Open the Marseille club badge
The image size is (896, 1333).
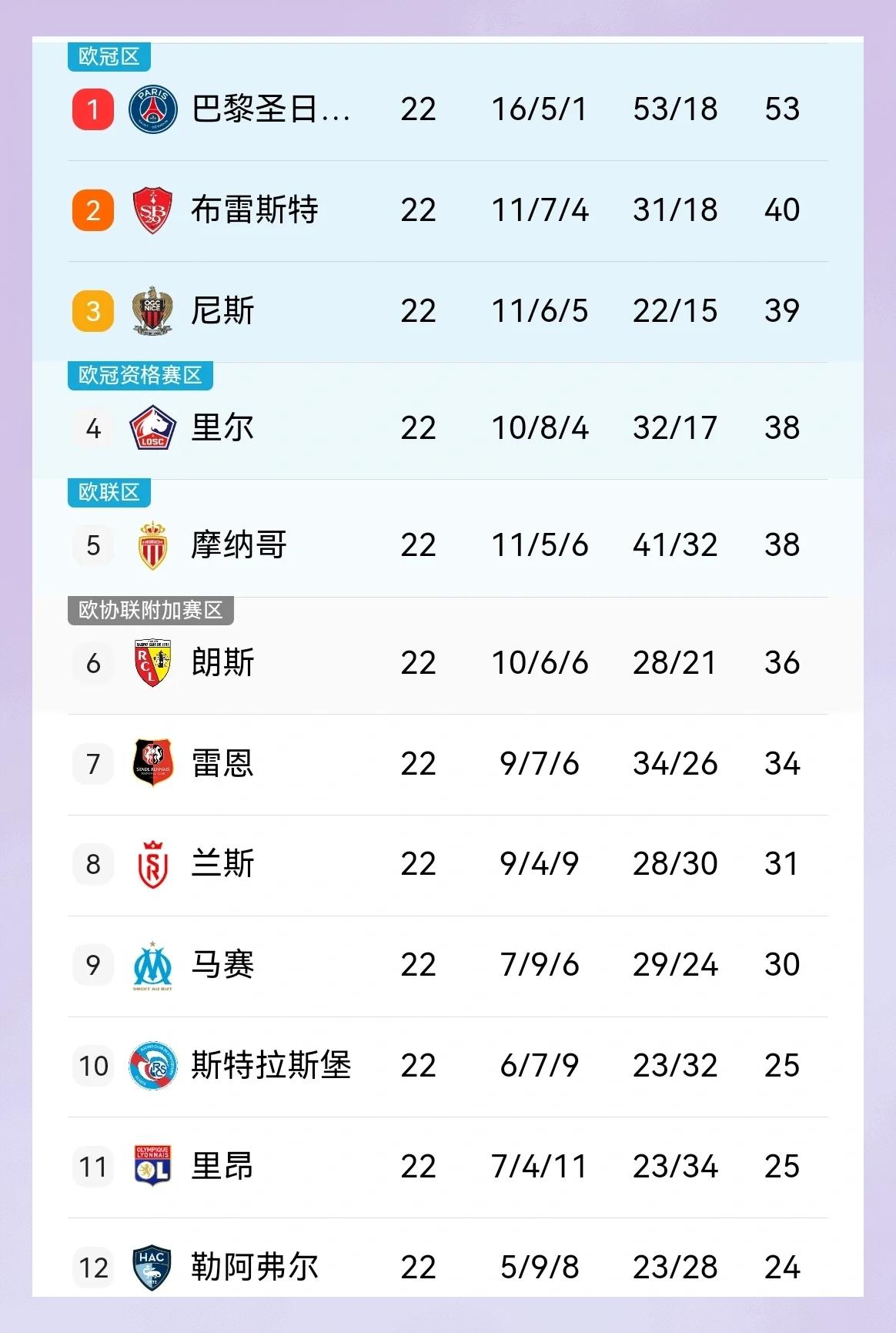[151, 965]
